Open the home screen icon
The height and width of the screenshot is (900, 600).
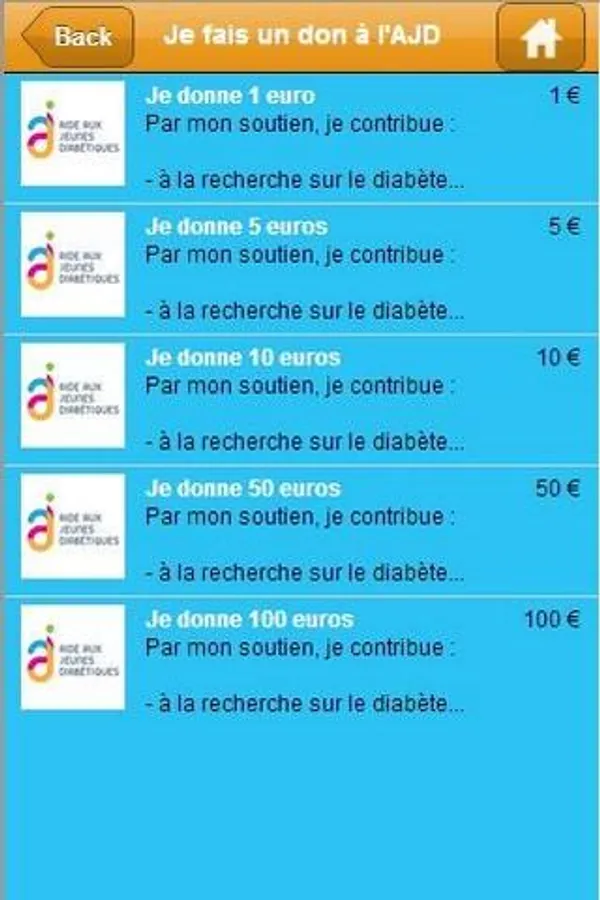click(541, 37)
